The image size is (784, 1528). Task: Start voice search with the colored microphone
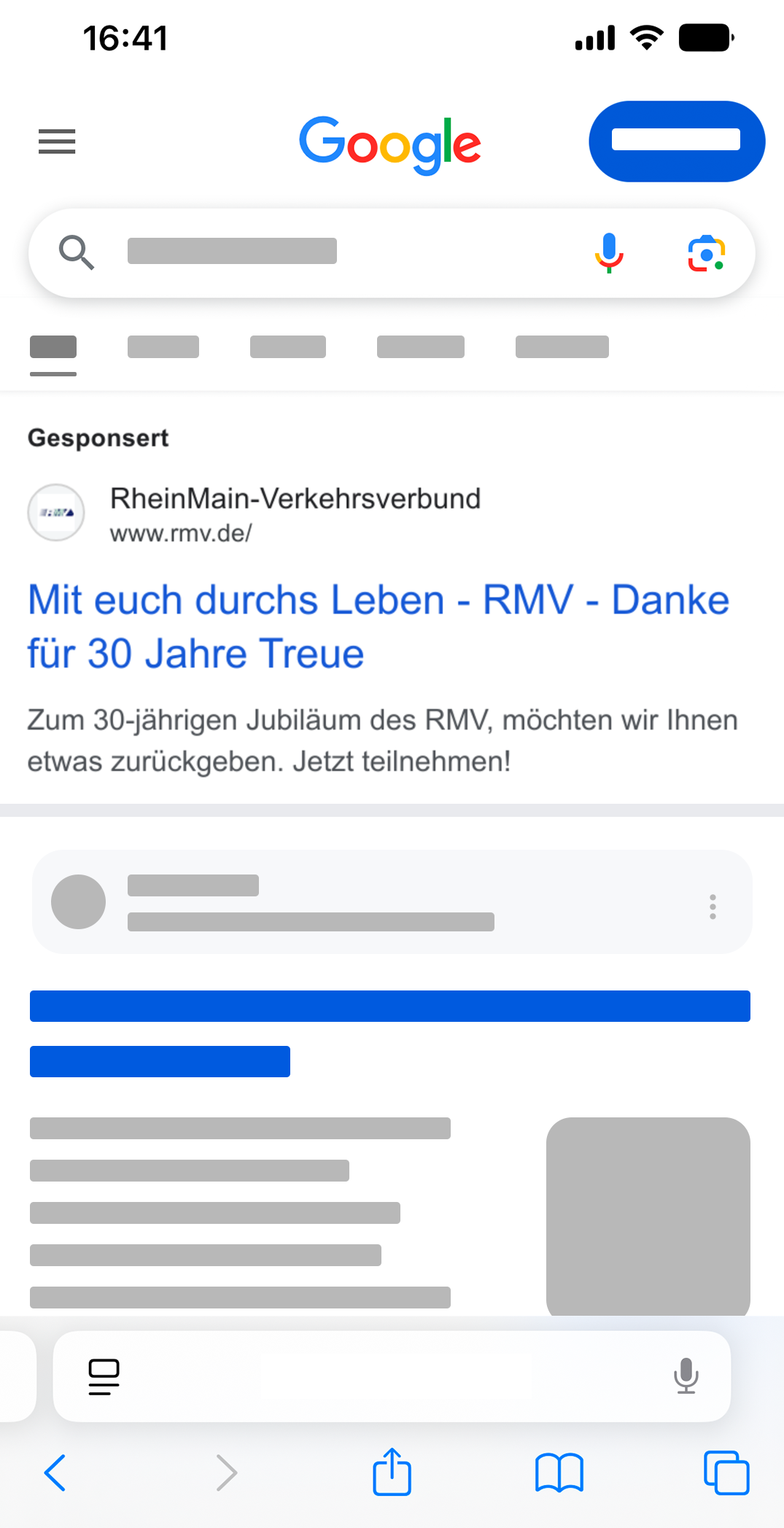(x=609, y=252)
